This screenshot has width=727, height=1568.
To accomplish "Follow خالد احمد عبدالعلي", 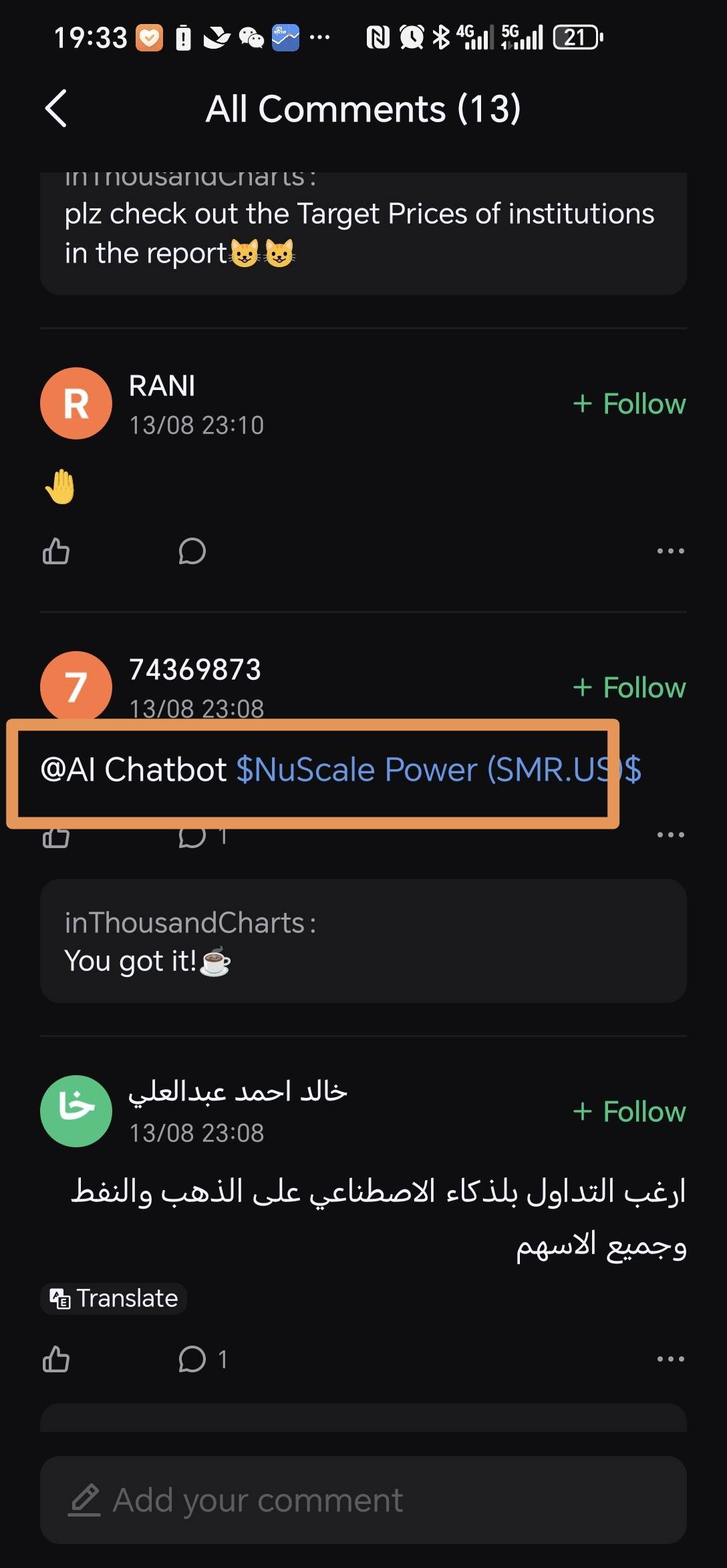I will [x=629, y=1111].
